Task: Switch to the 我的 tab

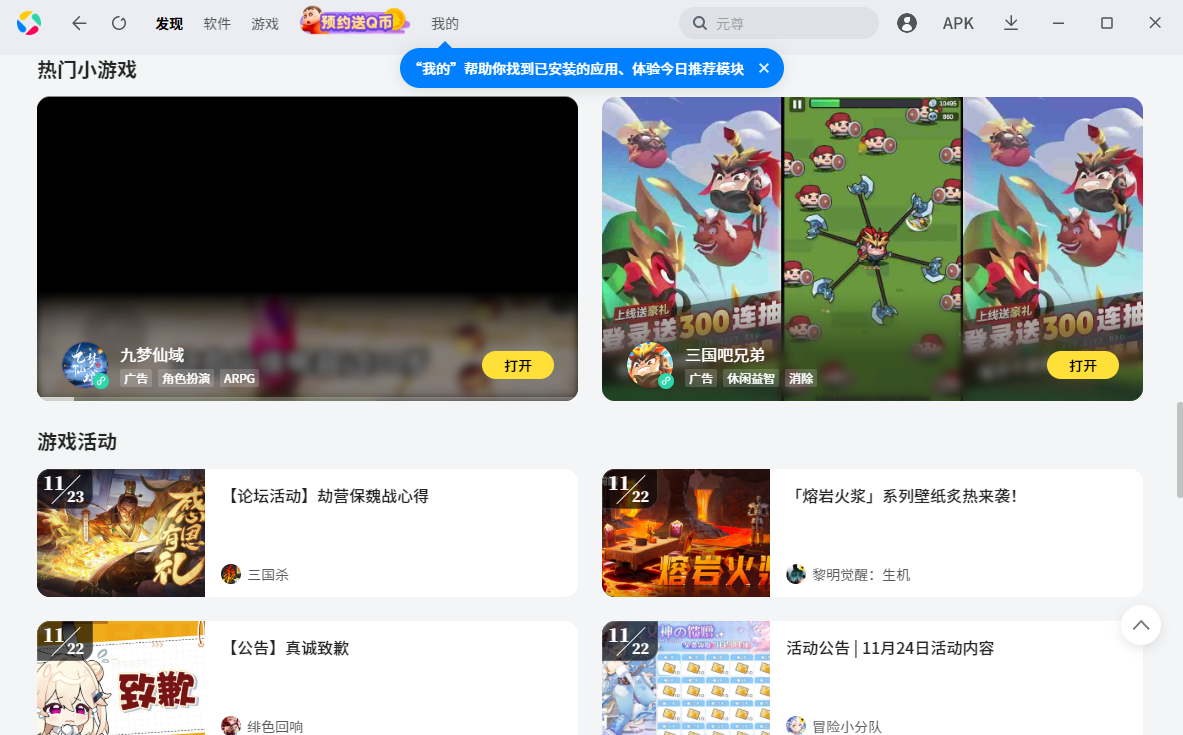Action: [445, 24]
